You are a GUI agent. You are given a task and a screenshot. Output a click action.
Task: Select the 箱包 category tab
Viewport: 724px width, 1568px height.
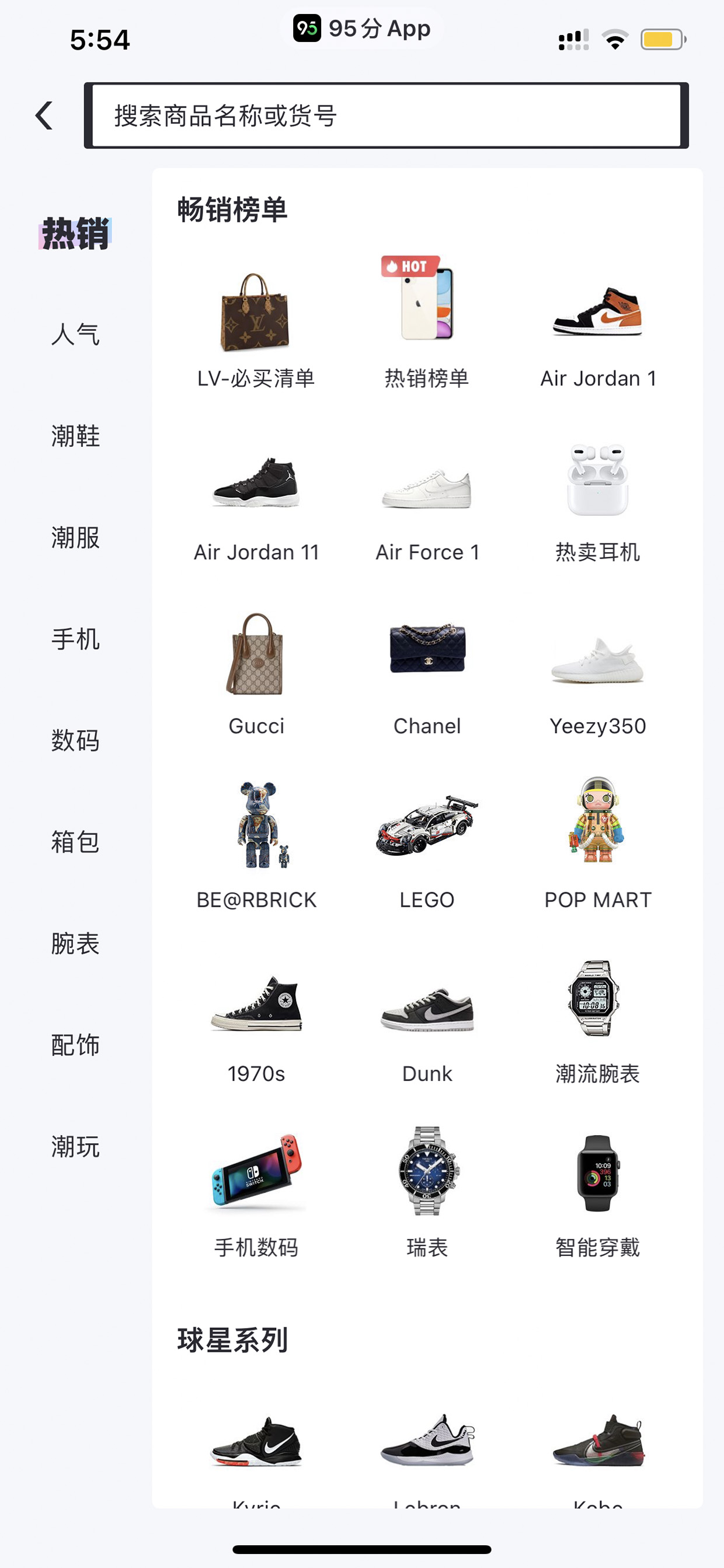click(75, 842)
